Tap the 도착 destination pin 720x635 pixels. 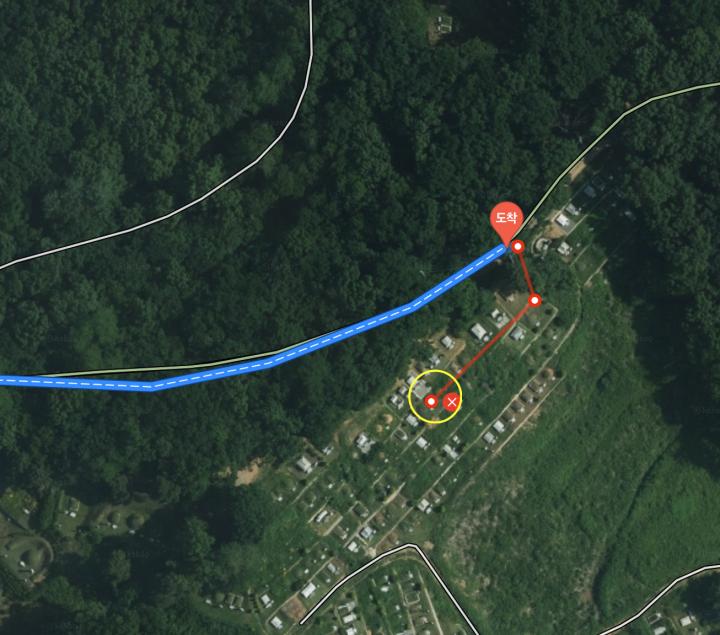pyautogui.click(x=506, y=218)
